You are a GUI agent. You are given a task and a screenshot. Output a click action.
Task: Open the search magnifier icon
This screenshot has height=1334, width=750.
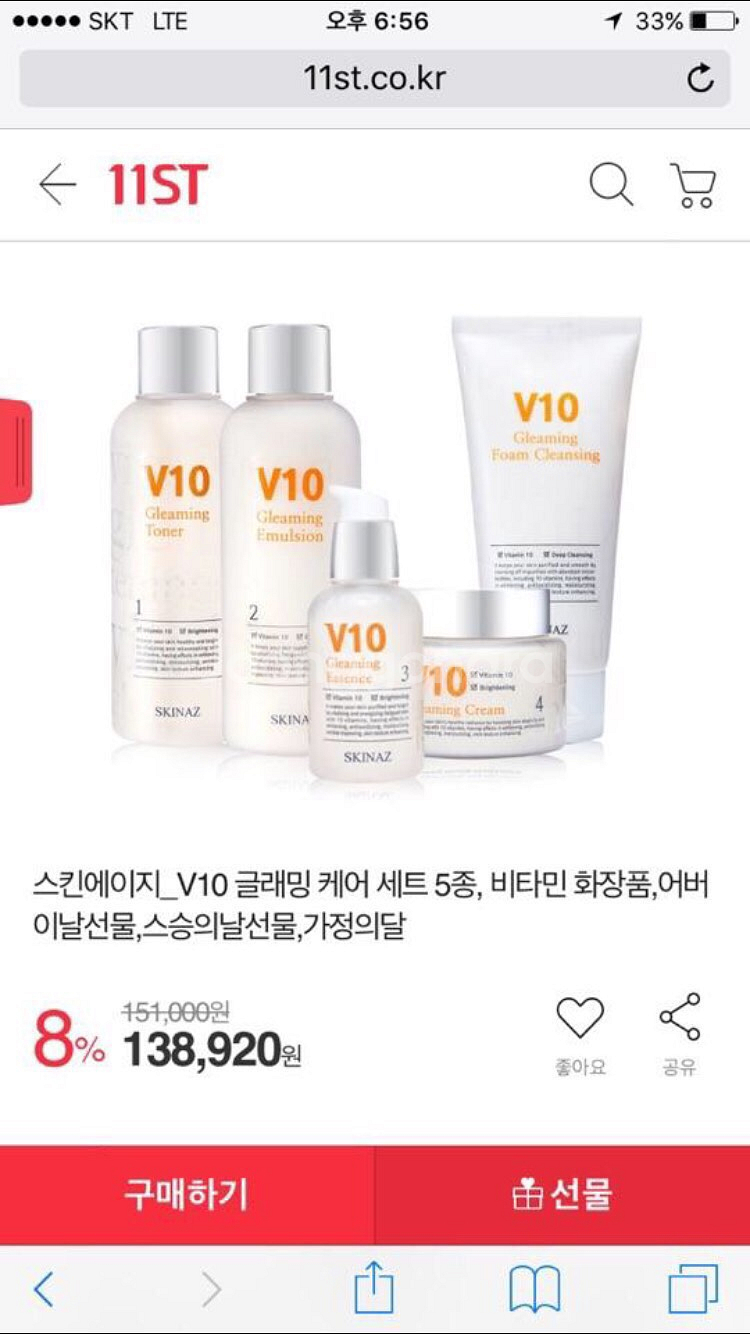611,185
